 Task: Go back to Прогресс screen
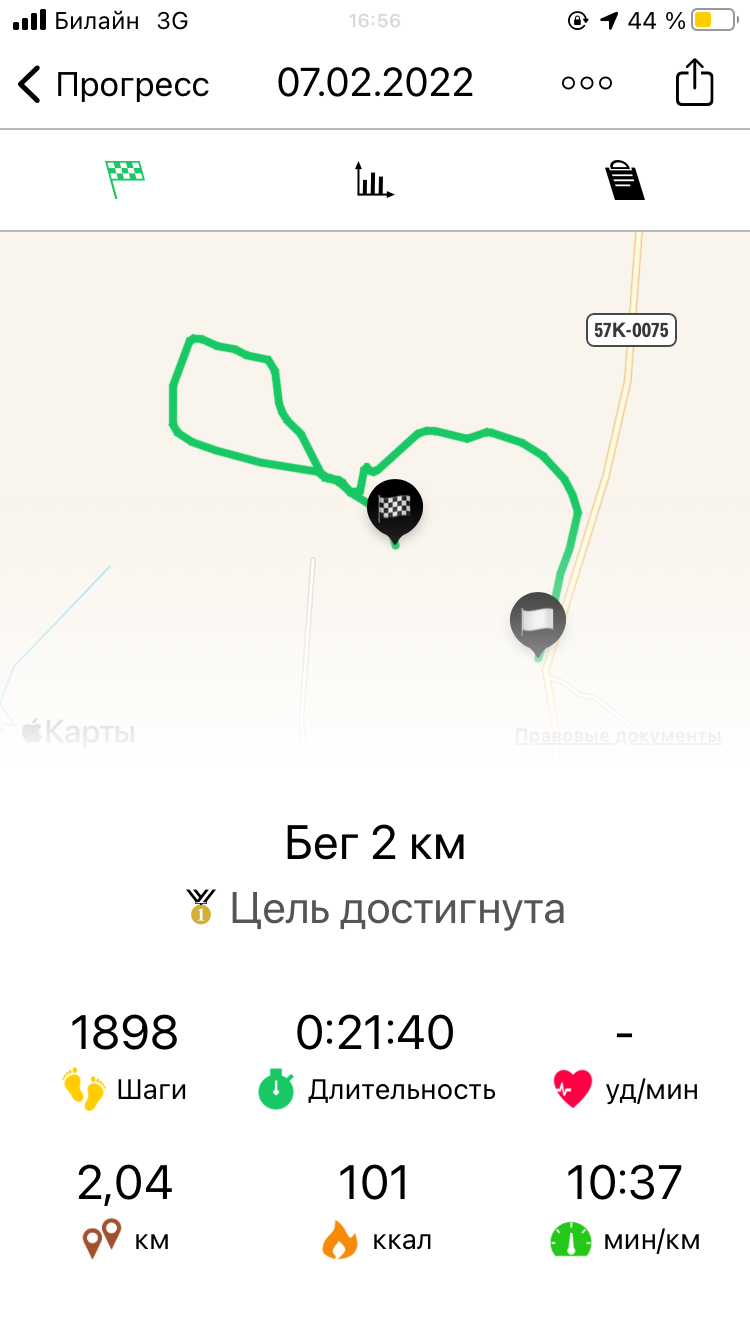[112, 84]
